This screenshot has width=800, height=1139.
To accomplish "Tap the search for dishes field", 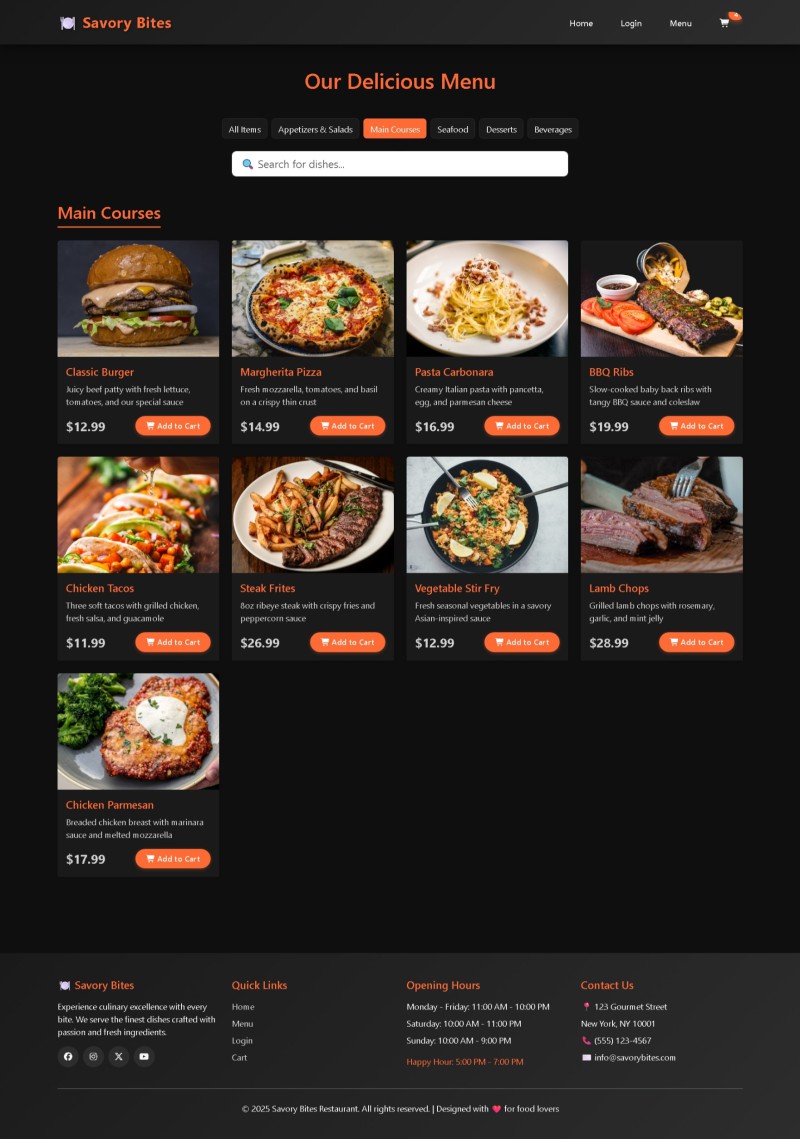I will [x=400, y=164].
